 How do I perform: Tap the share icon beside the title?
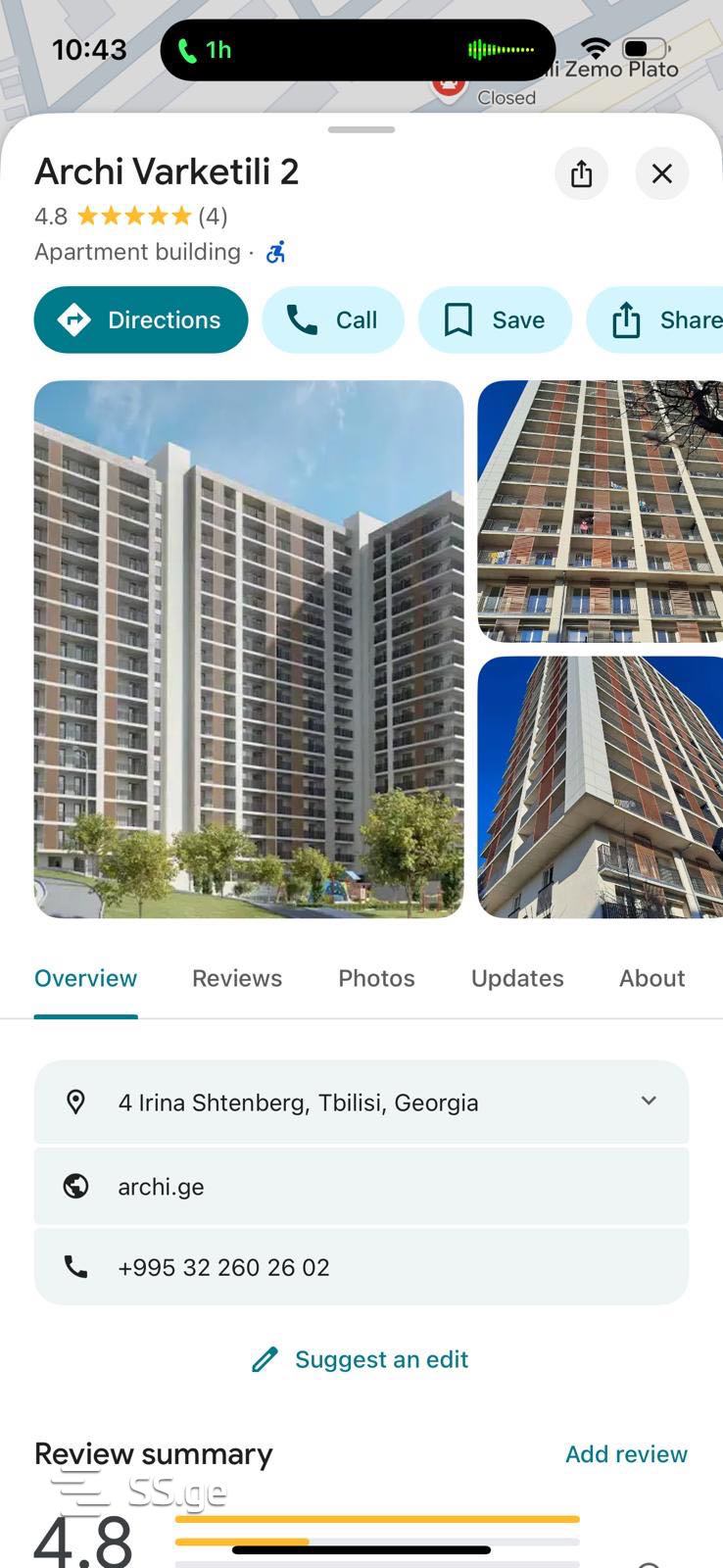[x=581, y=173]
